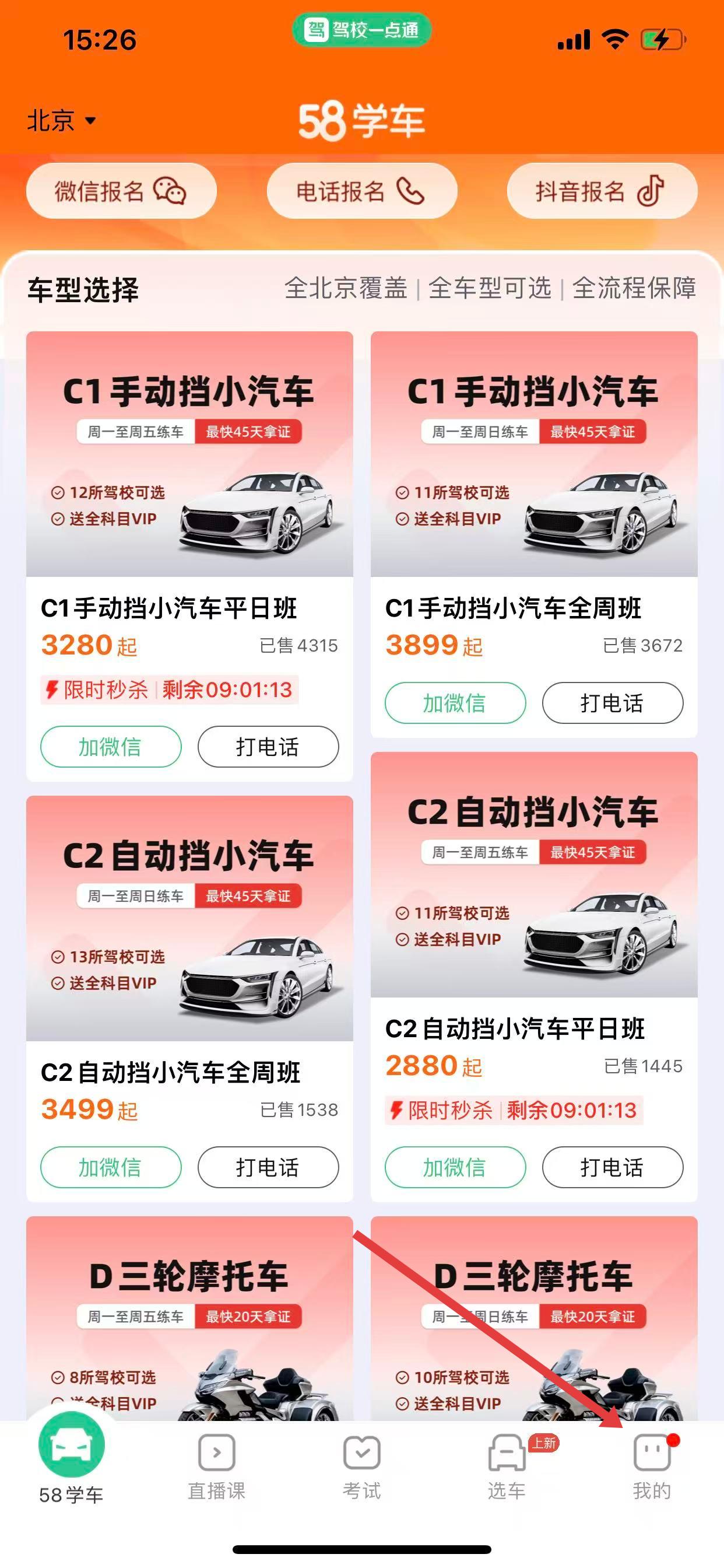Add WeChat for C2自动挡小汽车全周班
This screenshot has width=724, height=1568.
111,1167
